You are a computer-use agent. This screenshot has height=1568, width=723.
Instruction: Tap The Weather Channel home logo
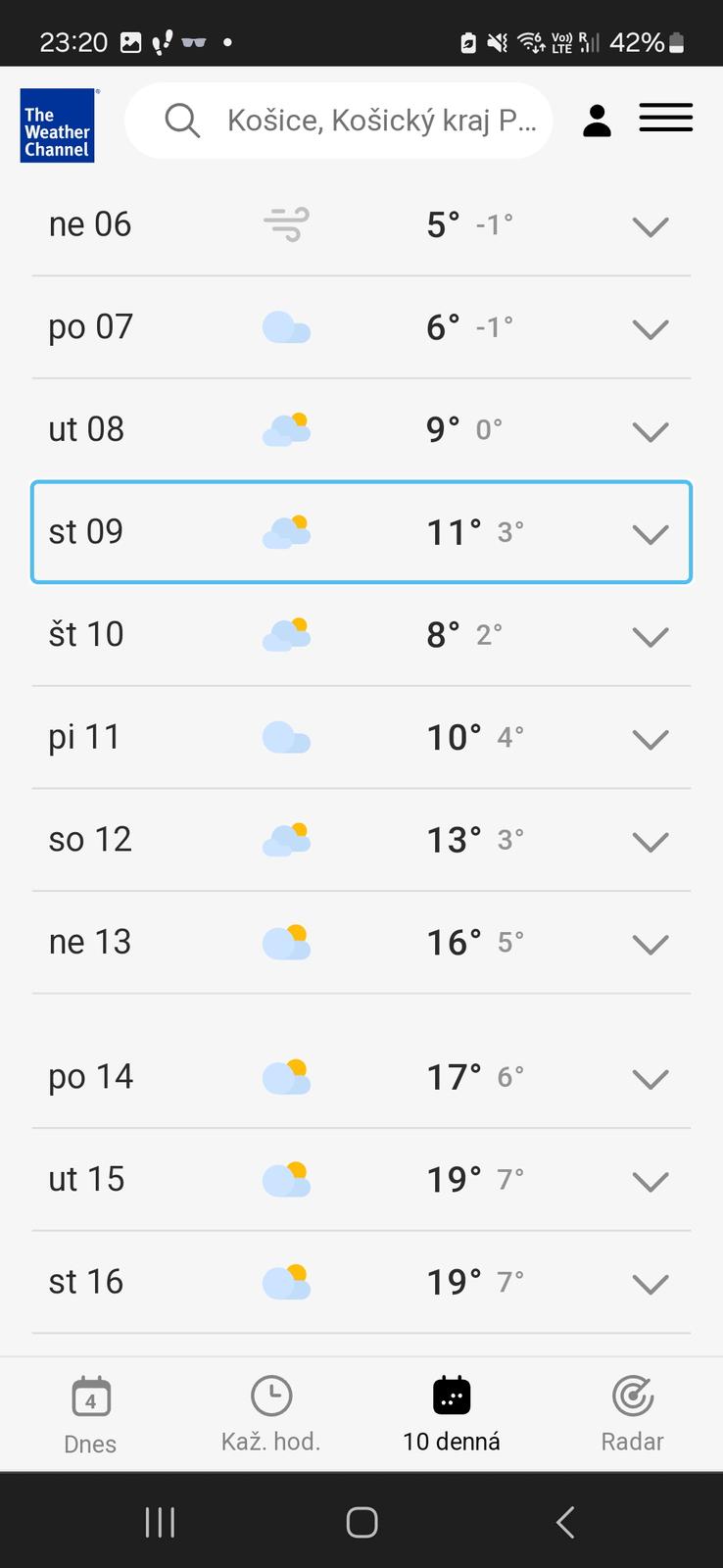point(58,125)
